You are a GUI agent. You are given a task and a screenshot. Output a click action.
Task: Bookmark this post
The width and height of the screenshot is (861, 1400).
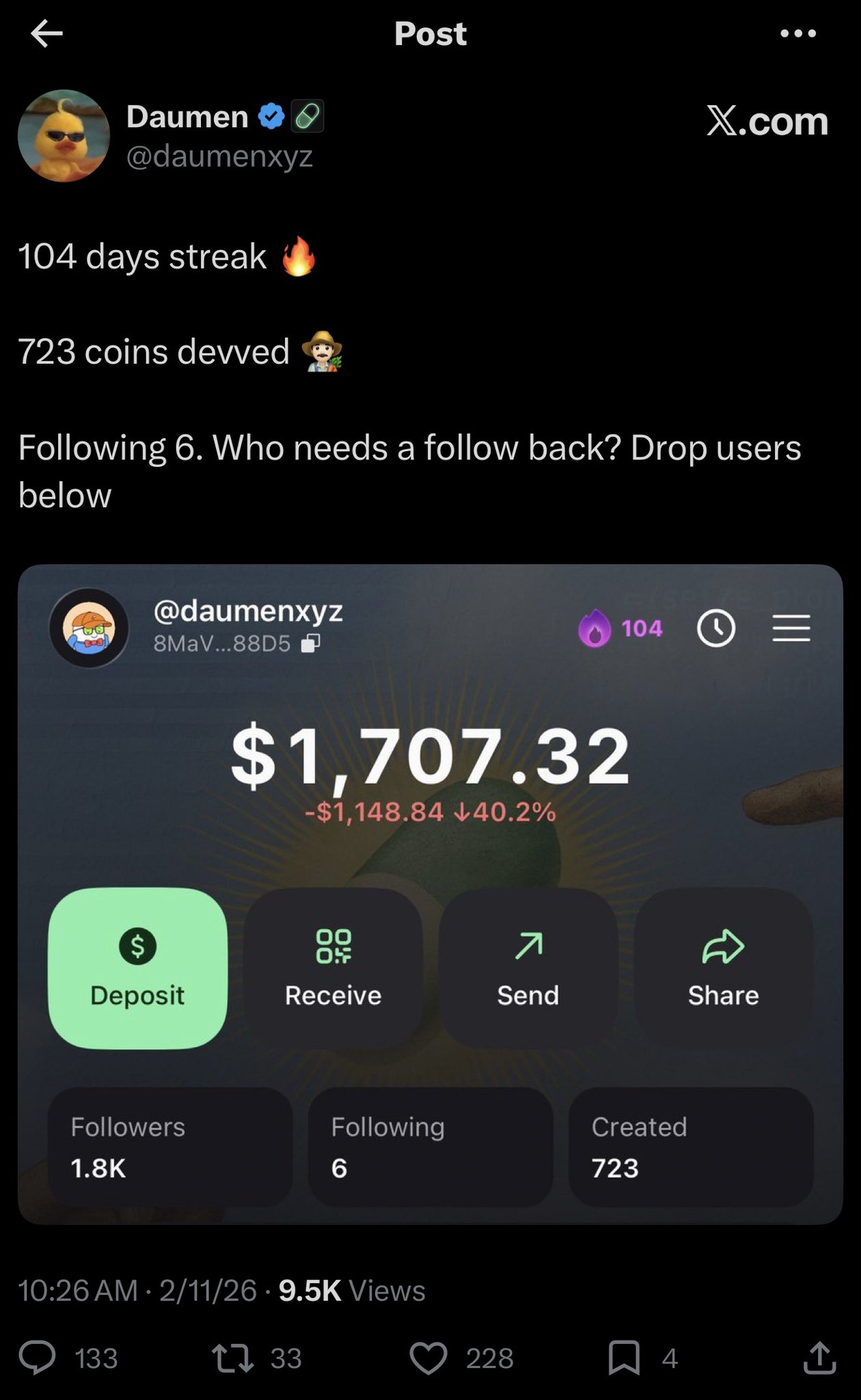(x=624, y=1358)
